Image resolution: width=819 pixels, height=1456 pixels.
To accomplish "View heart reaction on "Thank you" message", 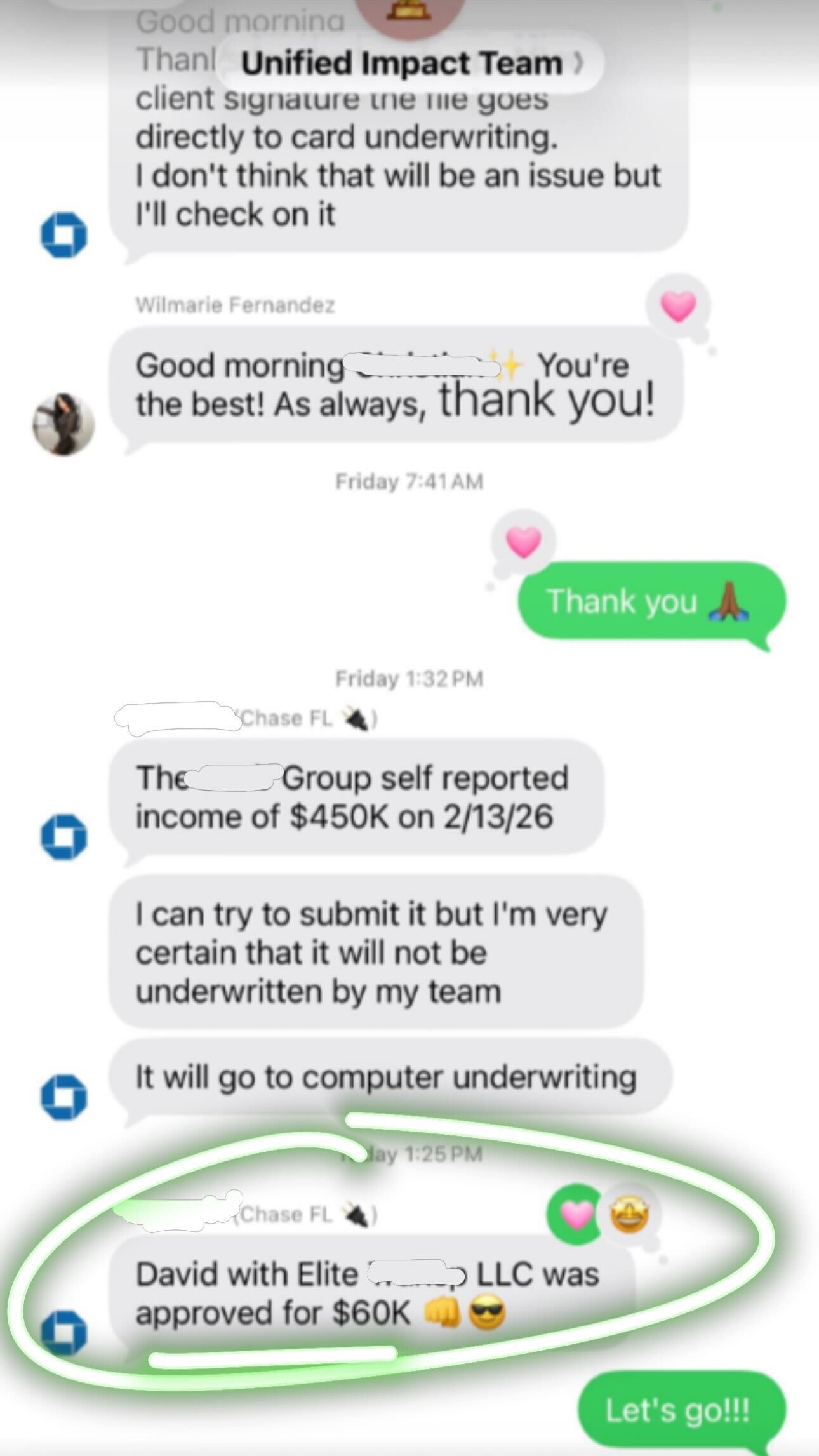I will (523, 543).
